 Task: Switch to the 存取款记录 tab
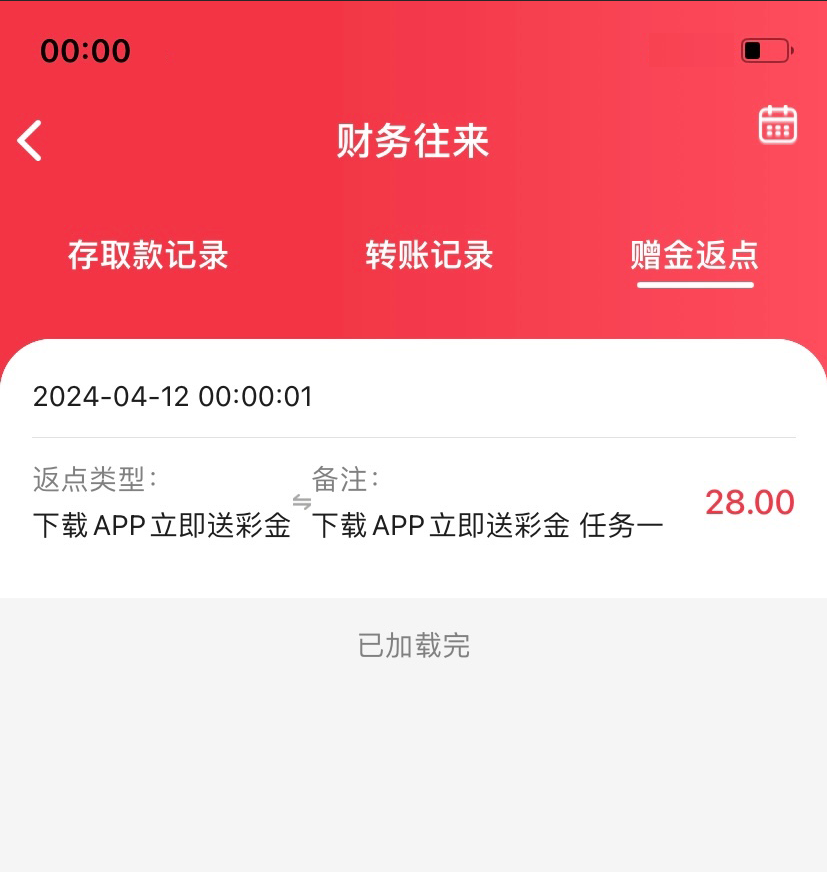pos(148,256)
